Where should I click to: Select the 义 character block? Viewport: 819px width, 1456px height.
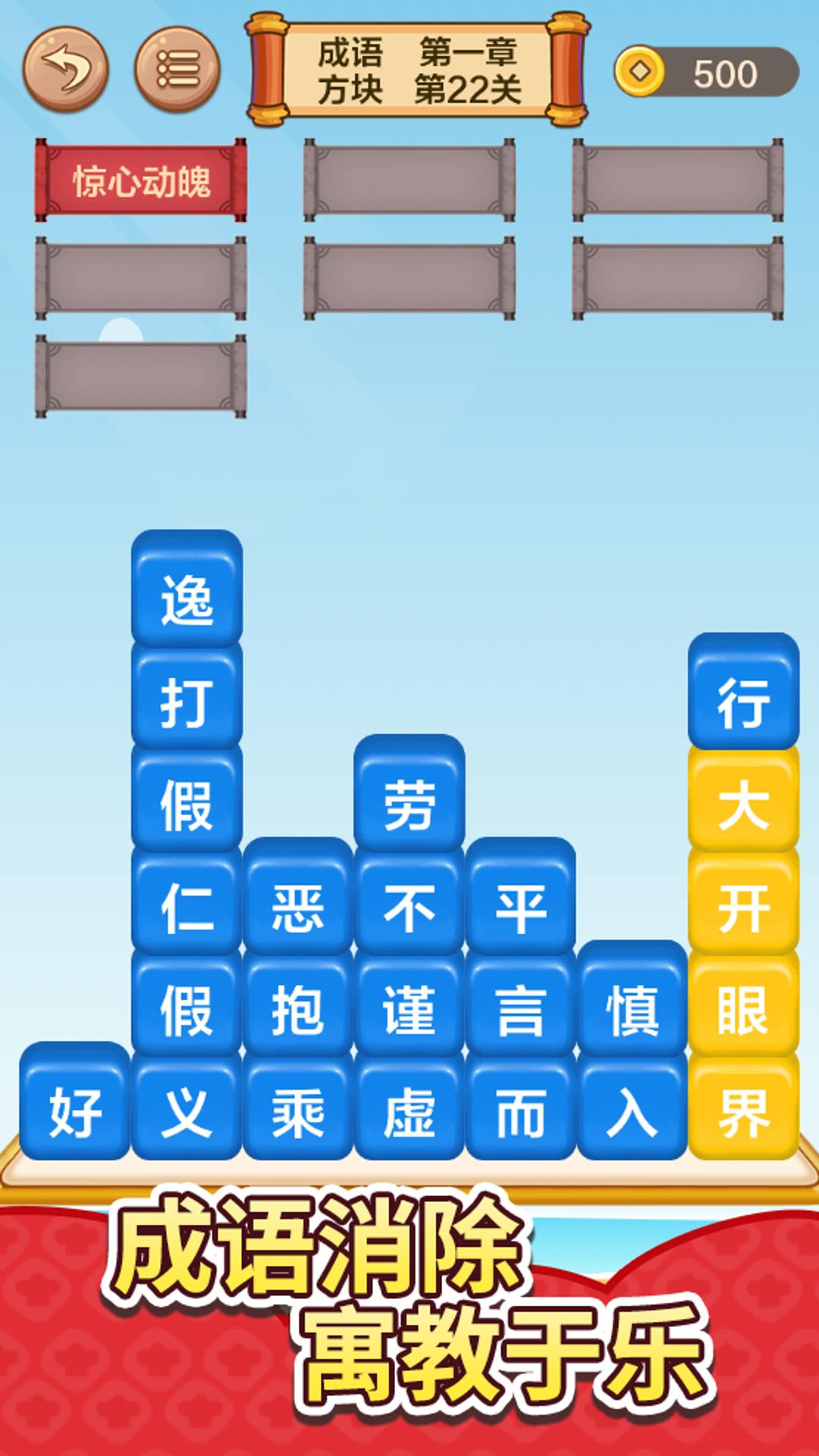[187, 1112]
